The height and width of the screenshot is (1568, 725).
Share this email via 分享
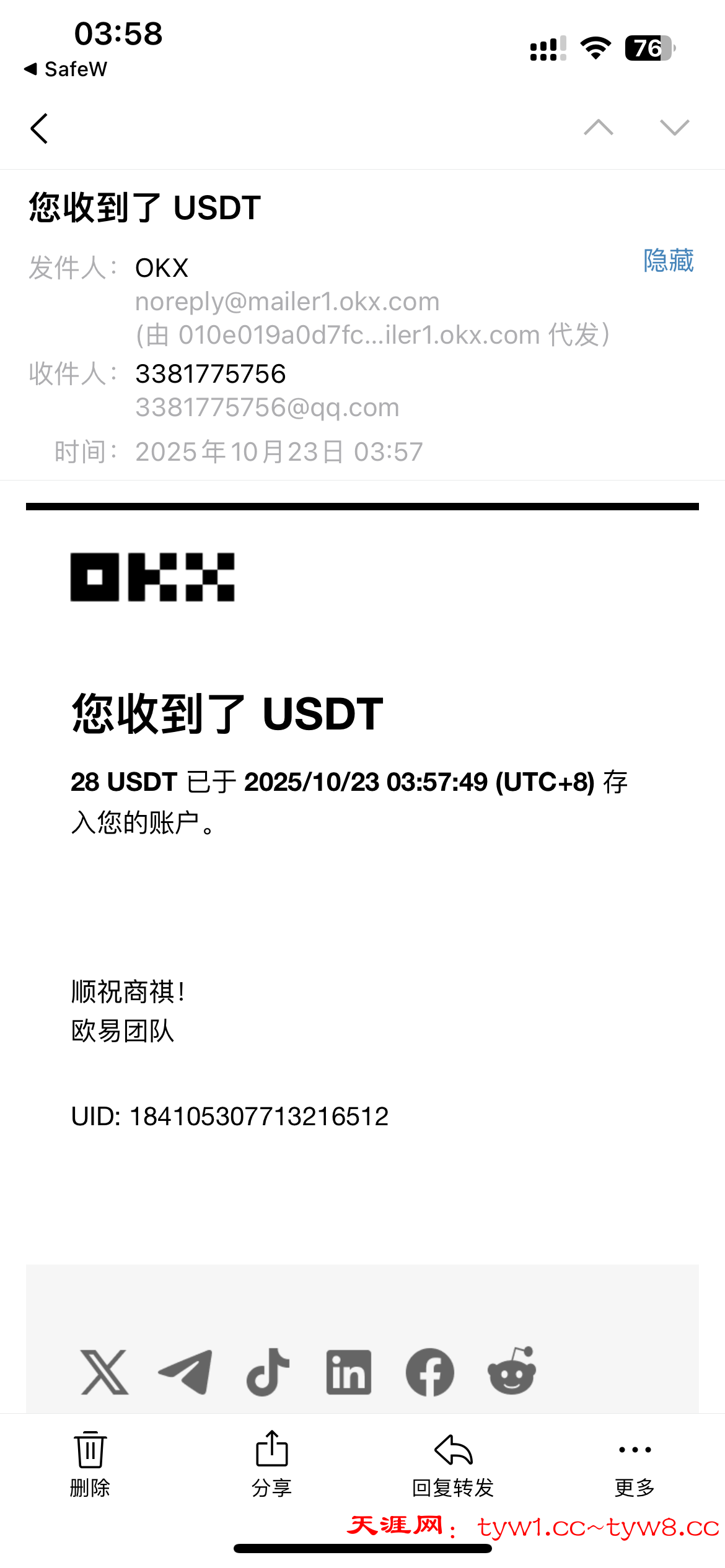[x=271, y=1463]
